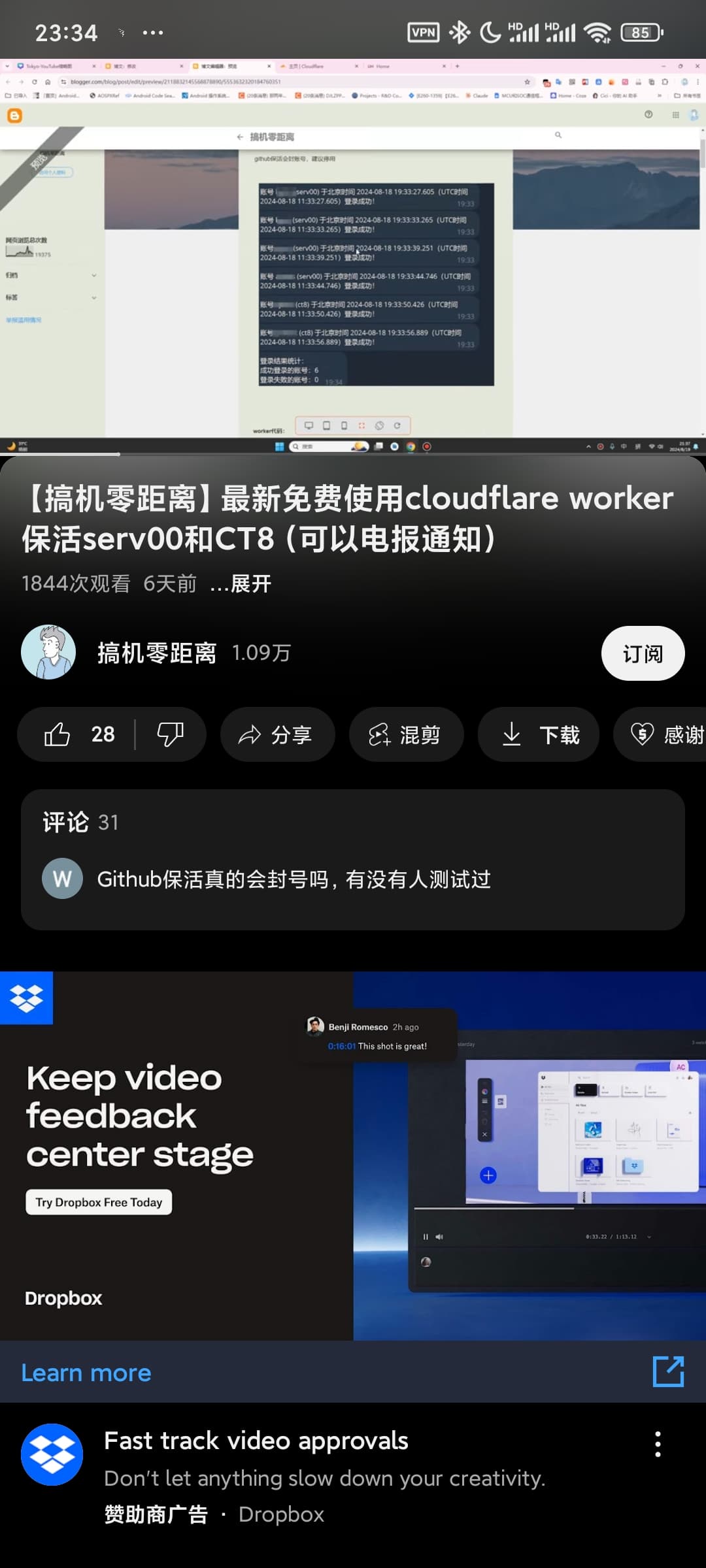706x1568 pixels.
Task: Dislike the video with thumbs-down
Action: click(171, 734)
